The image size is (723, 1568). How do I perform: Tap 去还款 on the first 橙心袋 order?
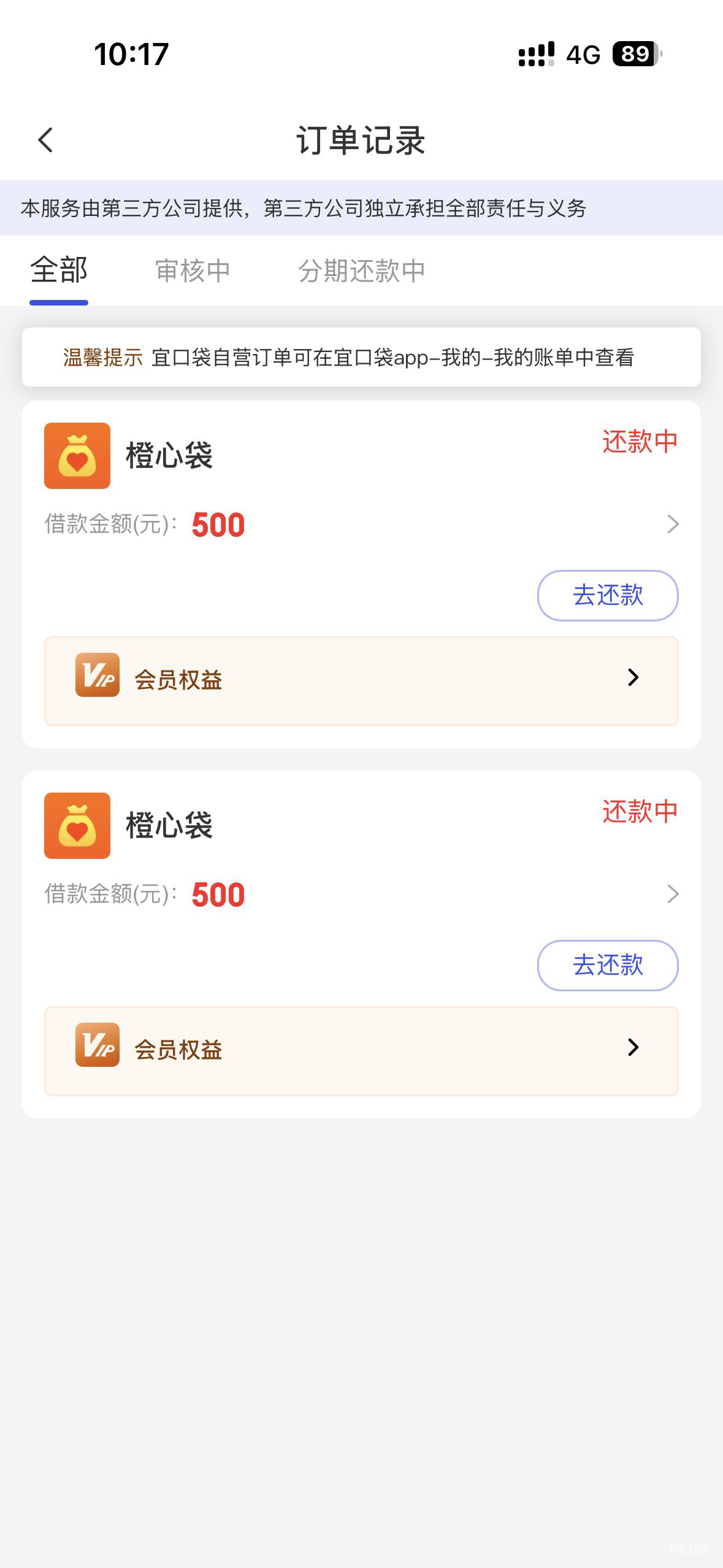pyautogui.click(x=607, y=595)
